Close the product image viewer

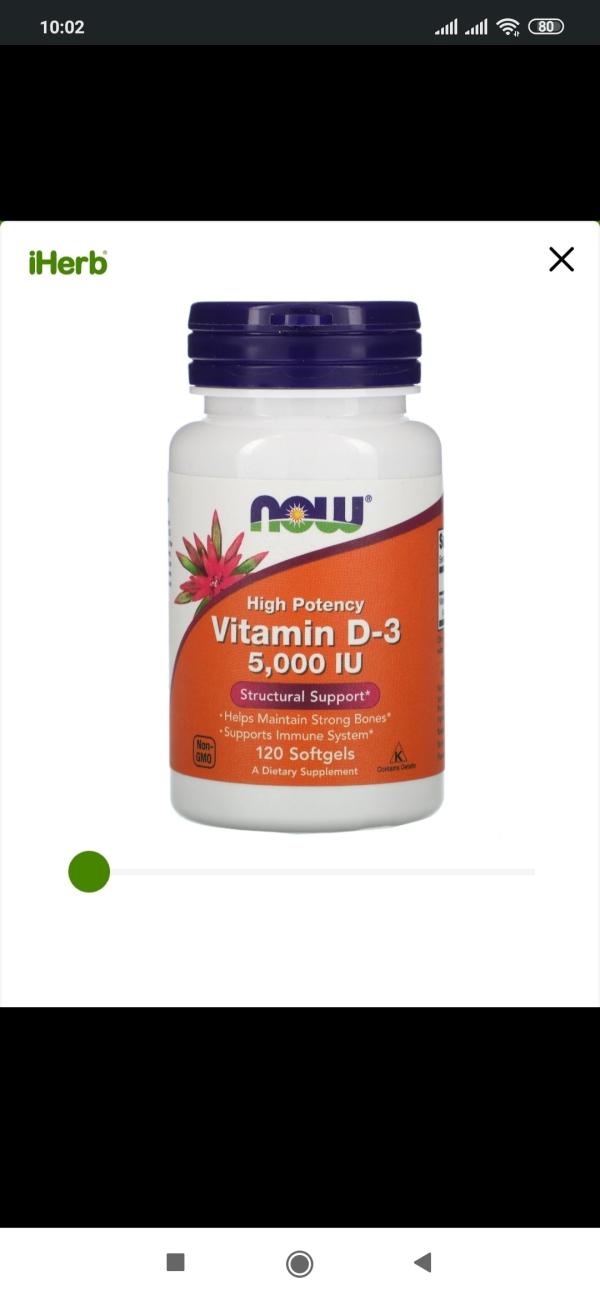tap(561, 260)
